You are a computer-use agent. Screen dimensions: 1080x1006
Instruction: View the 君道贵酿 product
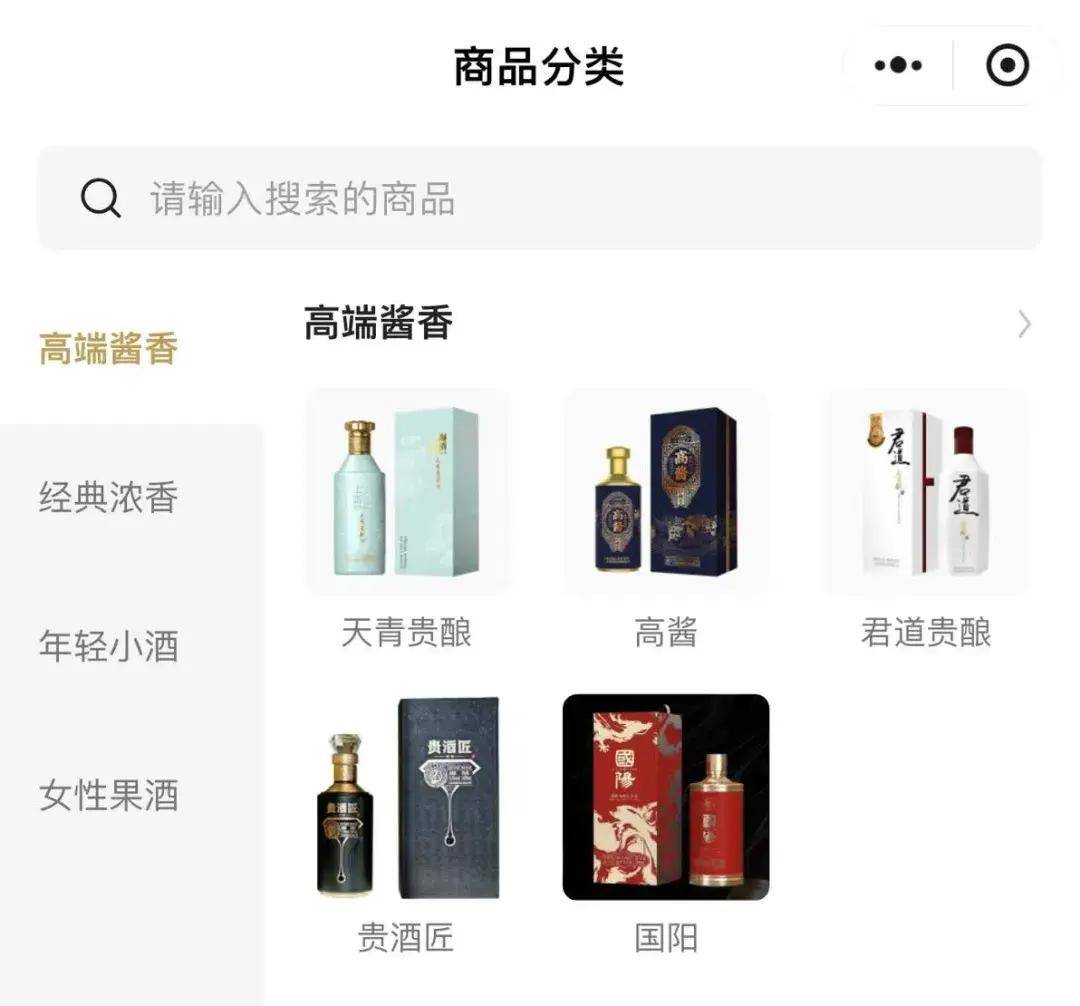[x=926, y=493]
